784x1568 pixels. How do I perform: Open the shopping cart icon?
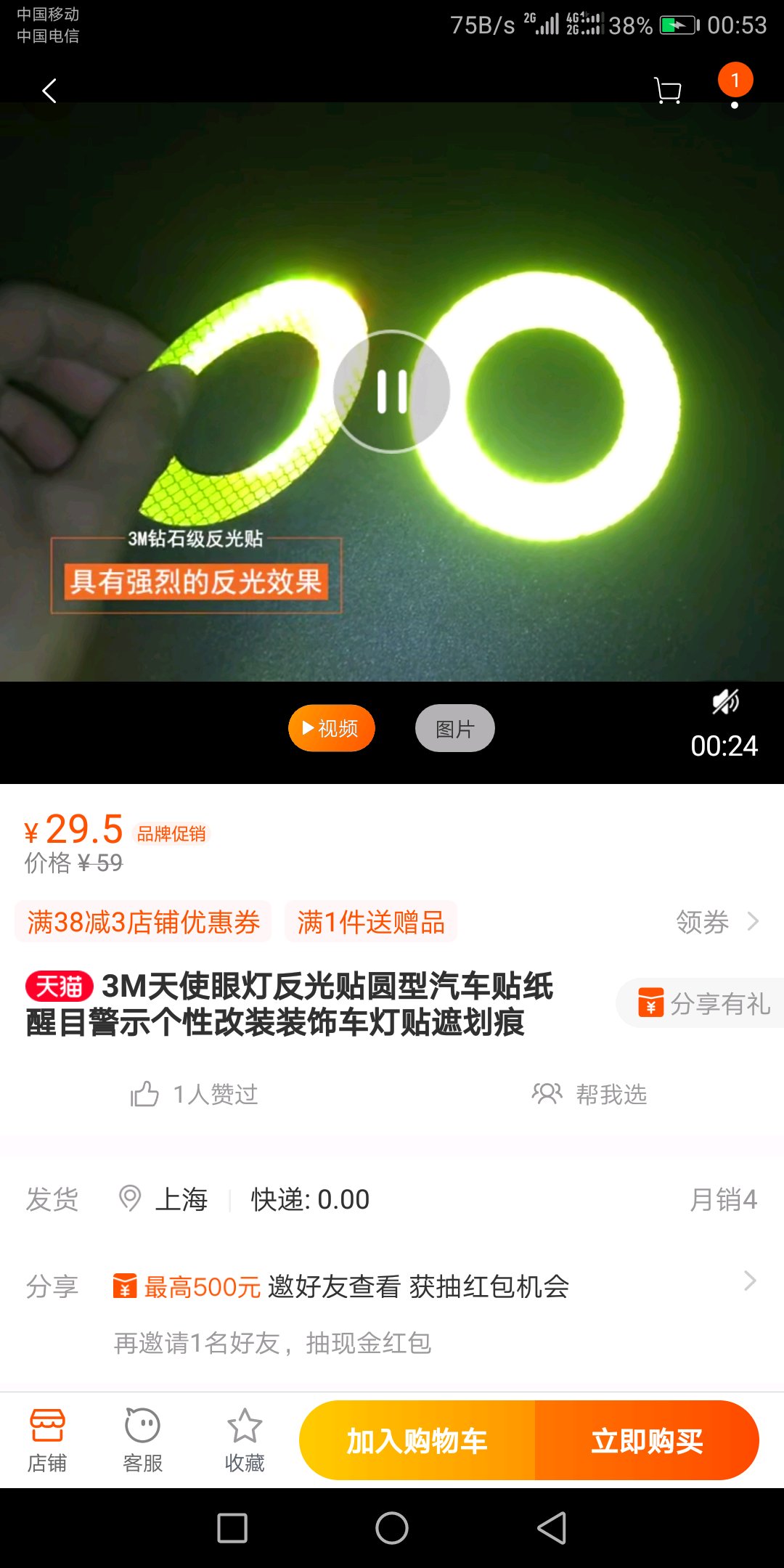coord(667,91)
